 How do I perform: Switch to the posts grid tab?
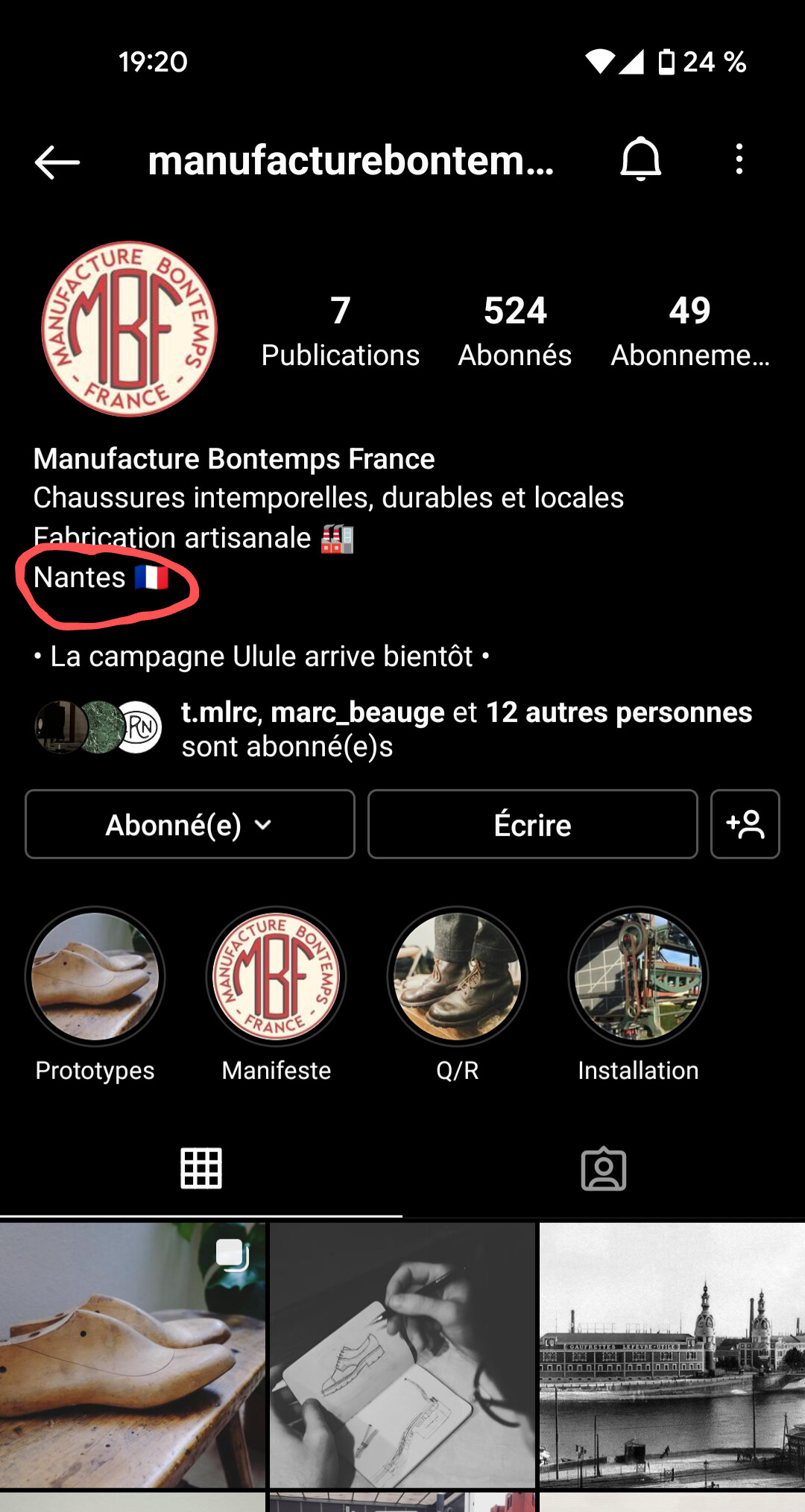click(x=201, y=1168)
